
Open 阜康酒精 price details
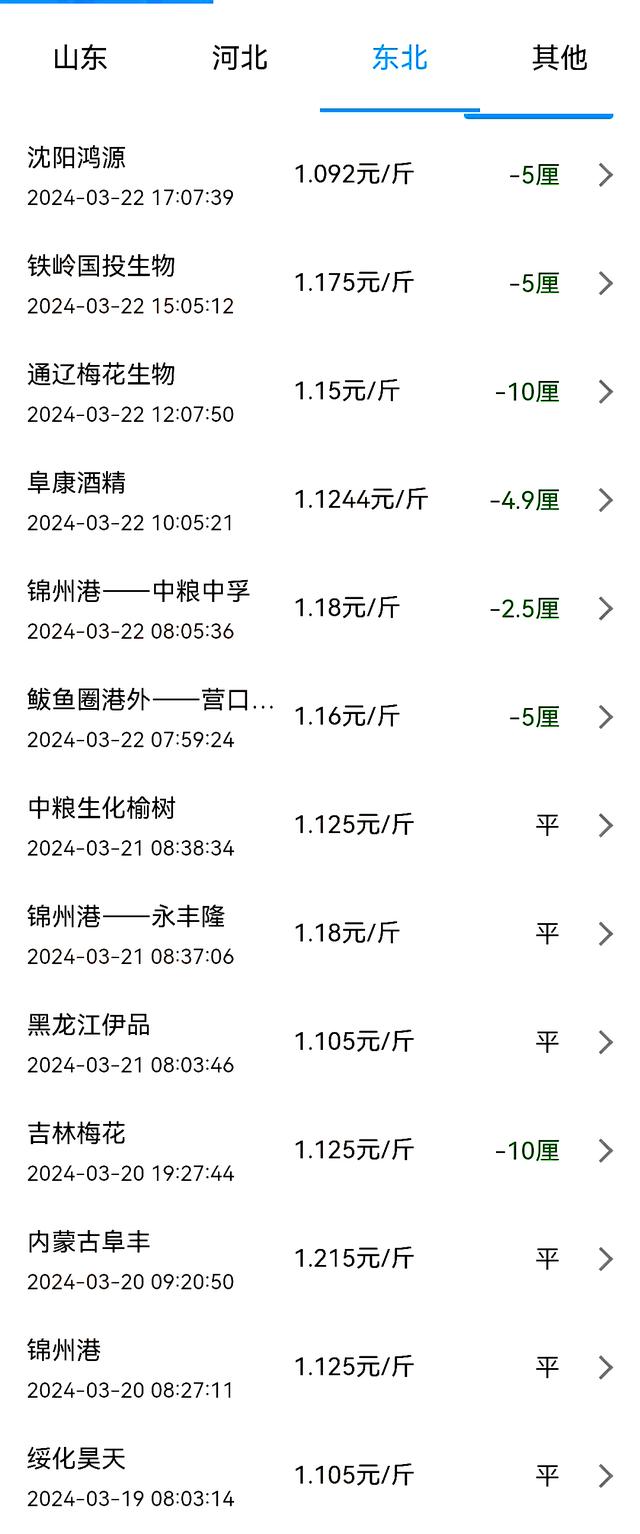coord(320,500)
